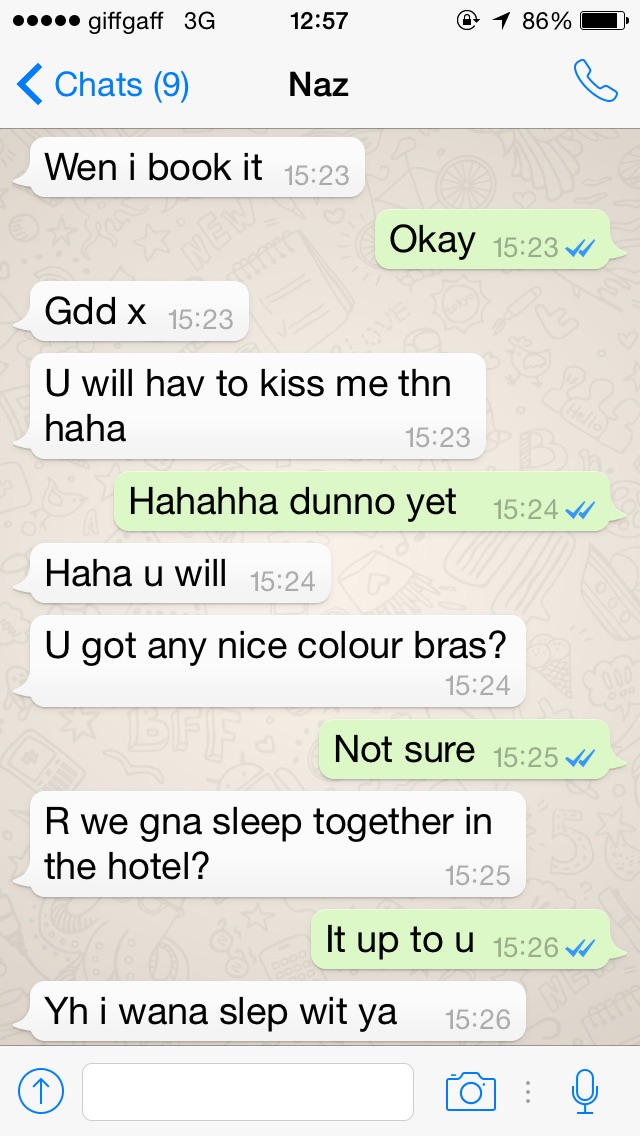Start a voice call with Naz
Image resolution: width=640 pixels, height=1136 pixels.
click(x=594, y=83)
